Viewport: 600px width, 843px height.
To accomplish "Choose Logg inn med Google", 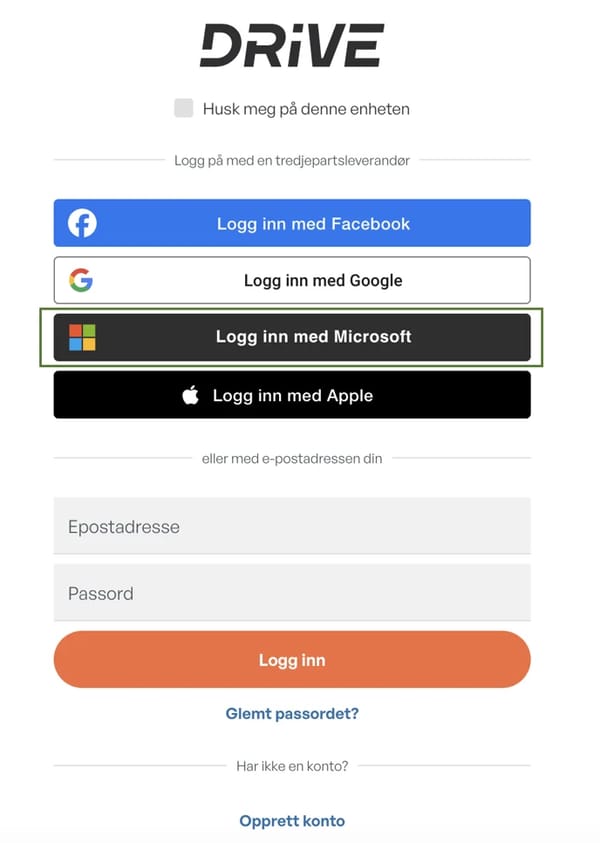I will click(x=292, y=280).
